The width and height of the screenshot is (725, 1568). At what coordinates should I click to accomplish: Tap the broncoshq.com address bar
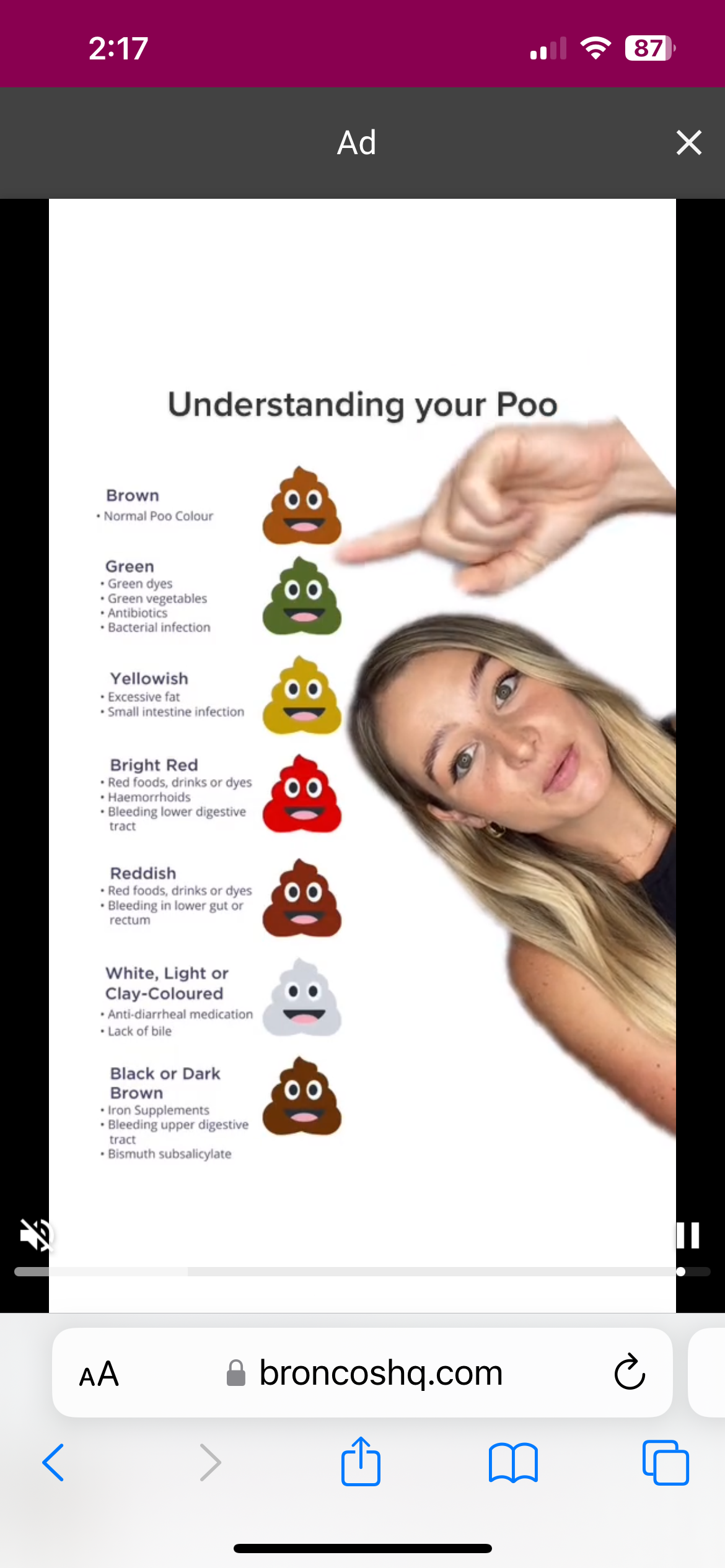pyautogui.click(x=364, y=1373)
